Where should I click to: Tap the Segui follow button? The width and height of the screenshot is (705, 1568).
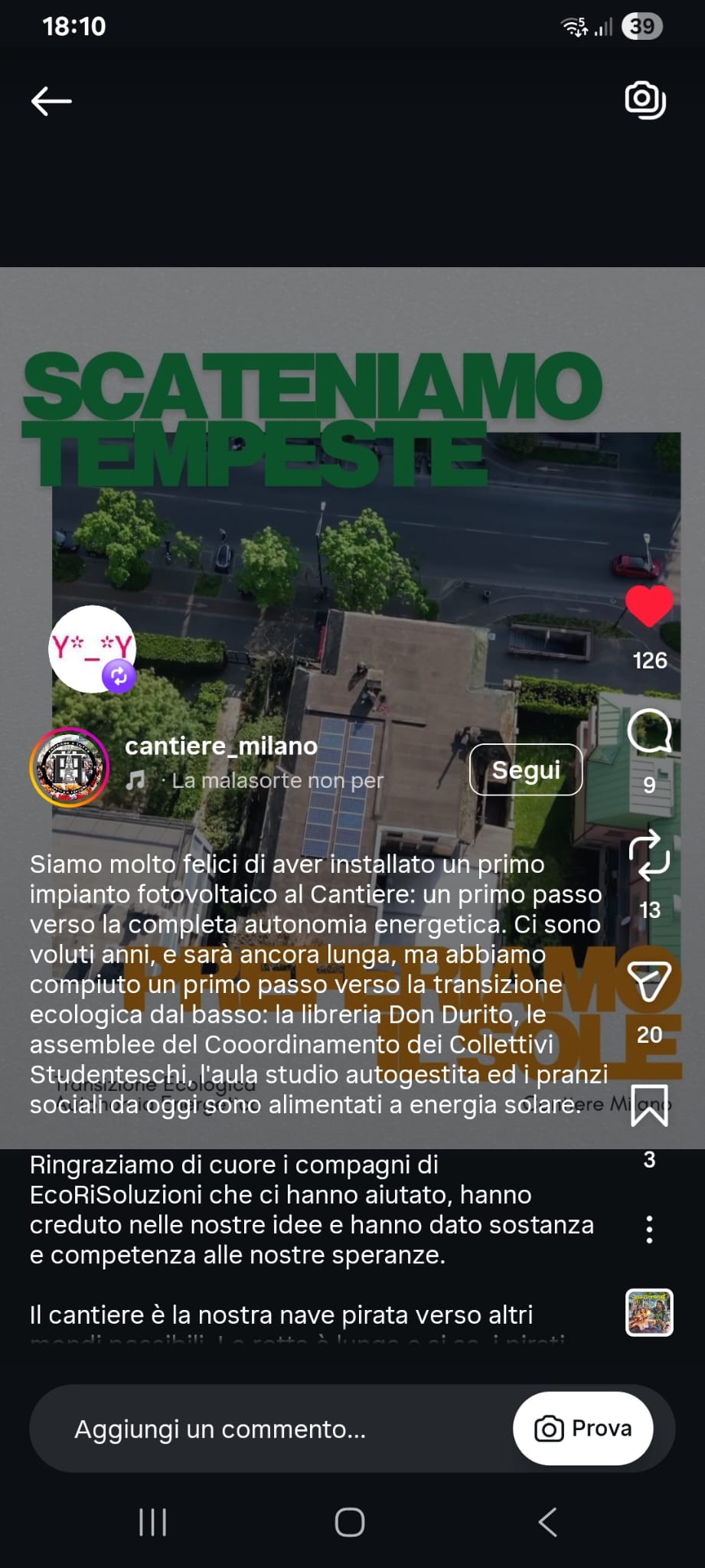tap(526, 769)
